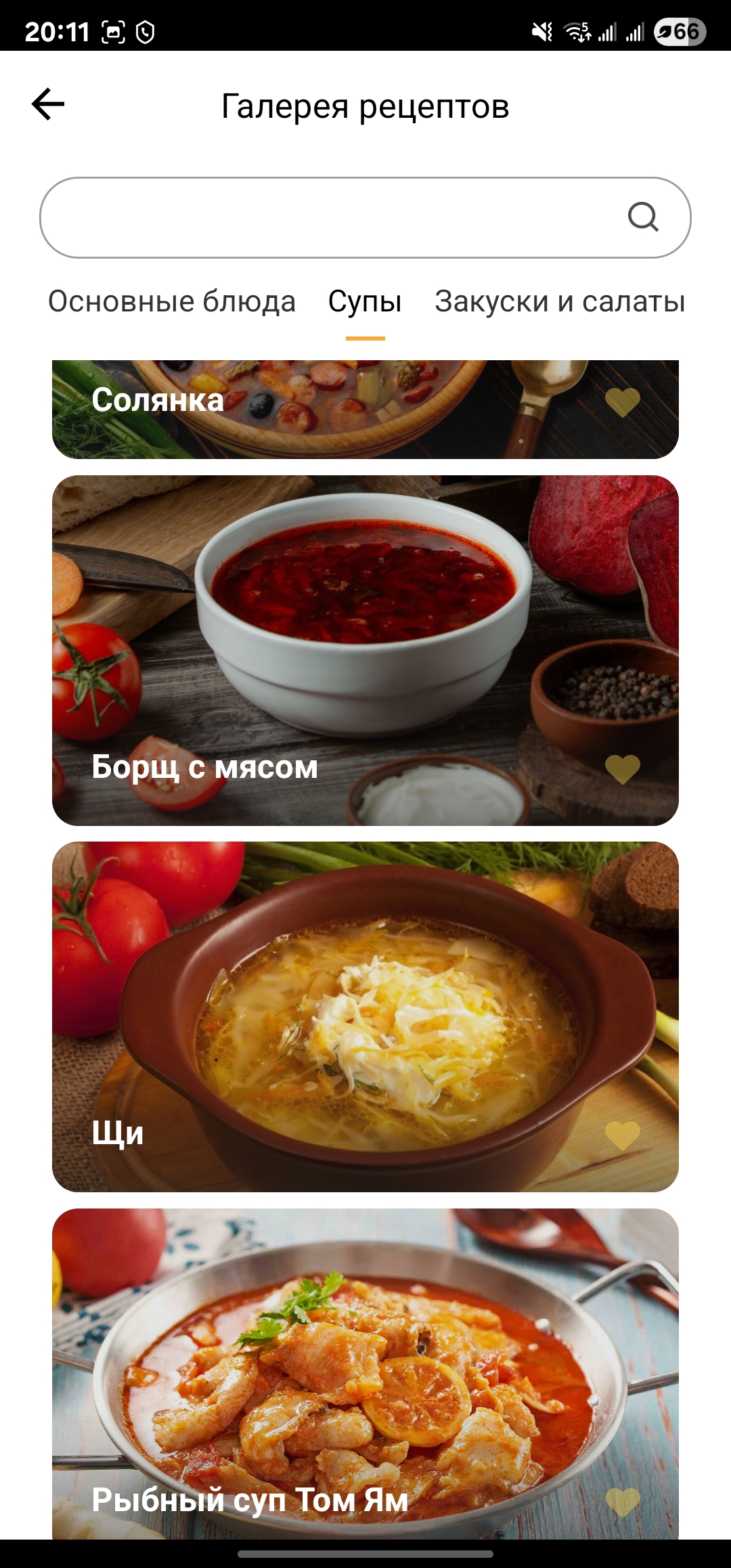Favorite the Щи recipe
The height and width of the screenshot is (1568, 731).
(x=622, y=1135)
